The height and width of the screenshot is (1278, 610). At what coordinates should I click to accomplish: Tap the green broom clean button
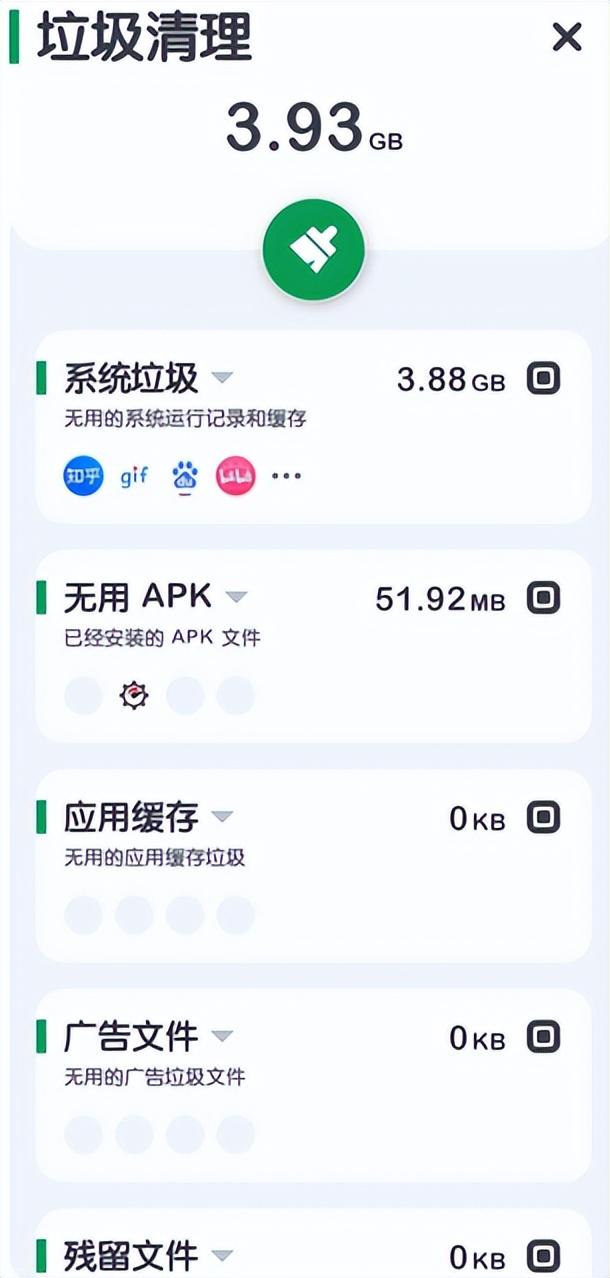pos(314,251)
